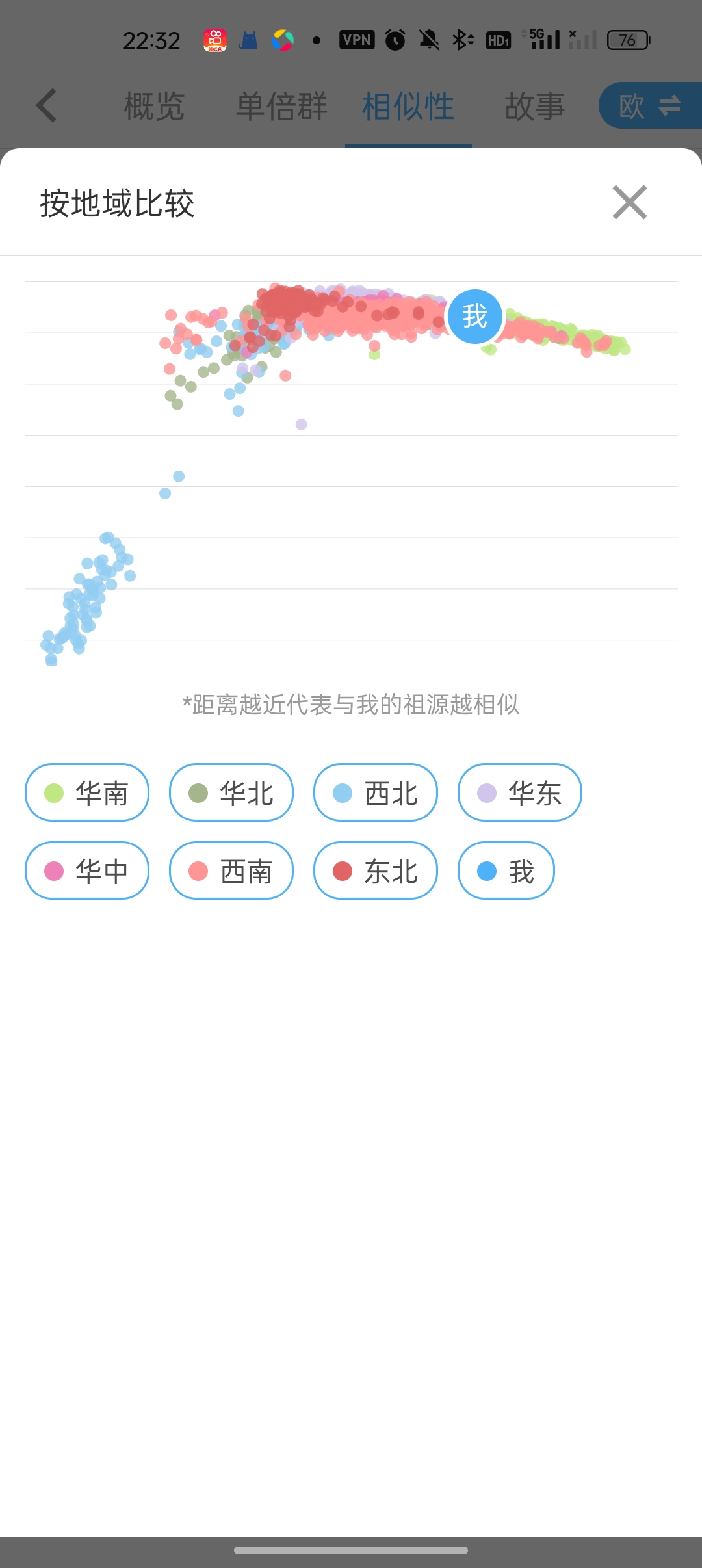This screenshot has width=702, height=1568.
Task: Toggle the 华北 region chip
Action: pos(231,792)
